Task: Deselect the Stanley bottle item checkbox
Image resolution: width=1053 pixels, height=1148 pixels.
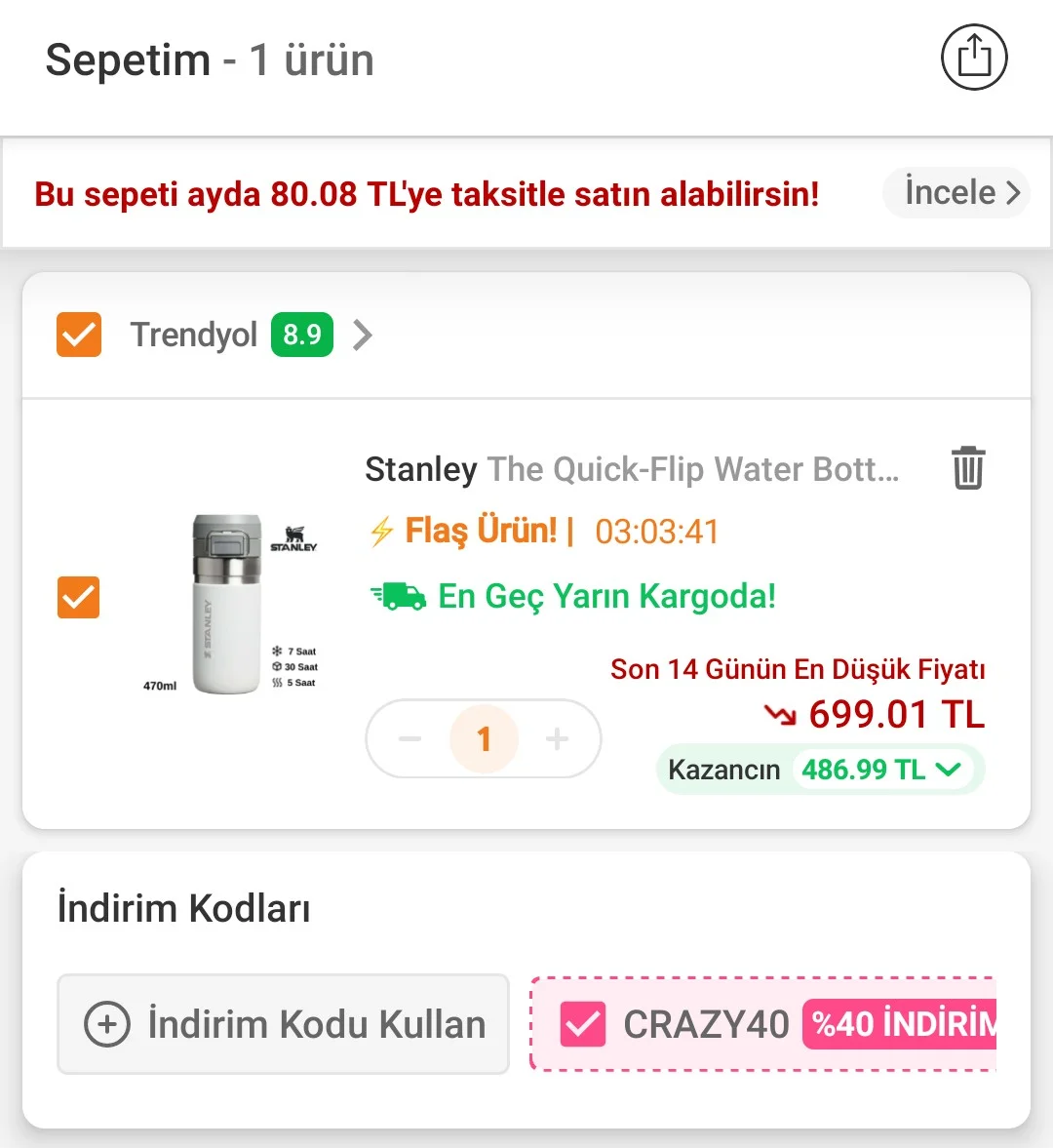Action: point(79,598)
